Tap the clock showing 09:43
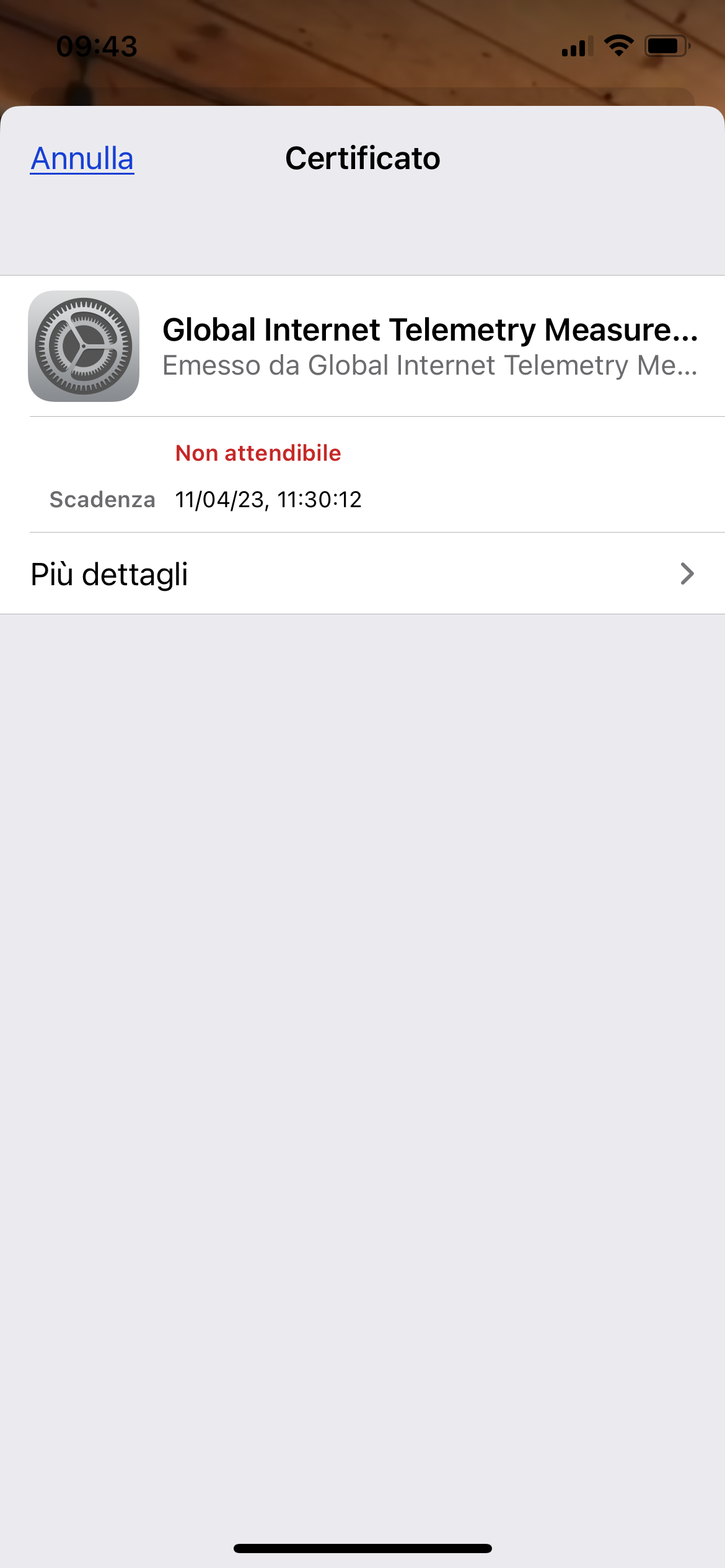Image resolution: width=725 pixels, height=1568 pixels. (x=97, y=45)
